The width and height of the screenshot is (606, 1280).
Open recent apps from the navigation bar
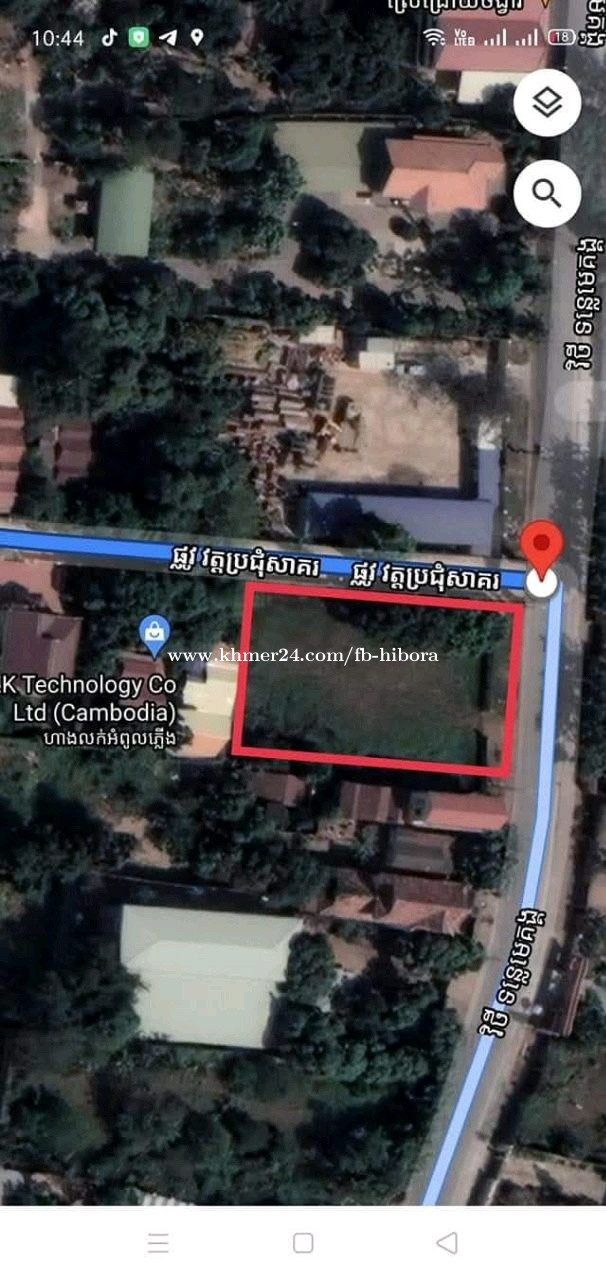tap(158, 1243)
